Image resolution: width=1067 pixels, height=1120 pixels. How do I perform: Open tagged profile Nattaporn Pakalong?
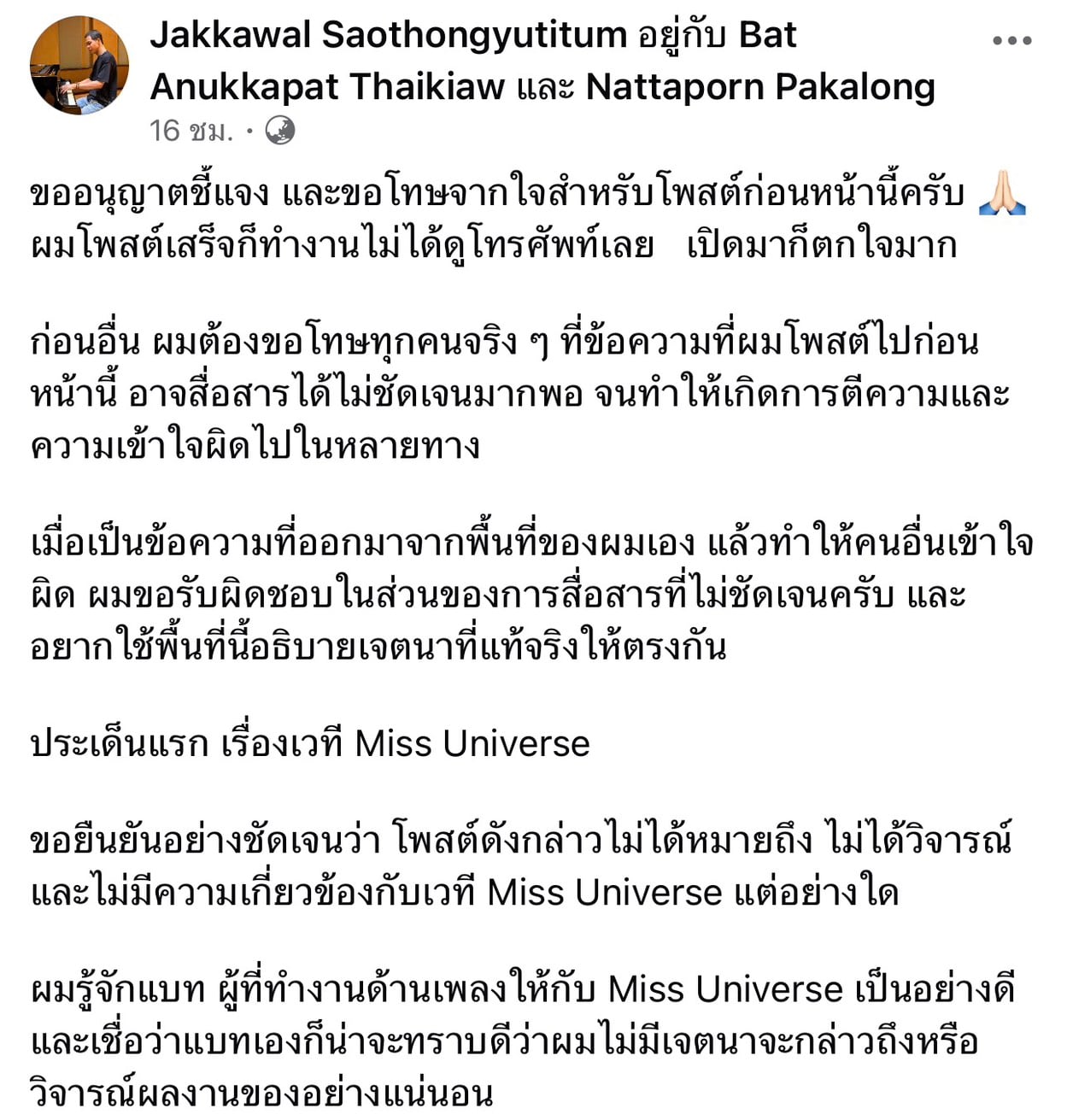[x=760, y=86]
